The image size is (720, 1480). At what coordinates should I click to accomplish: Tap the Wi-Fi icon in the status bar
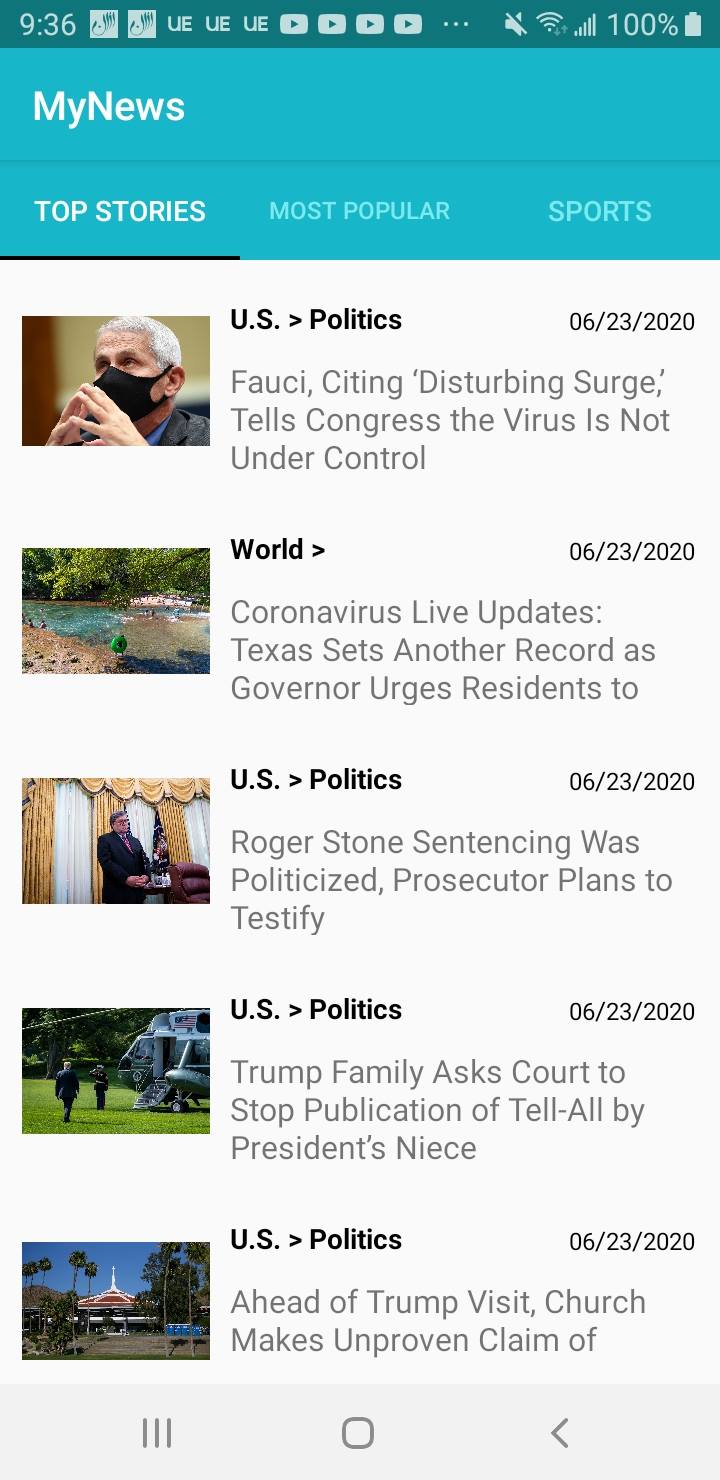(552, 22)
